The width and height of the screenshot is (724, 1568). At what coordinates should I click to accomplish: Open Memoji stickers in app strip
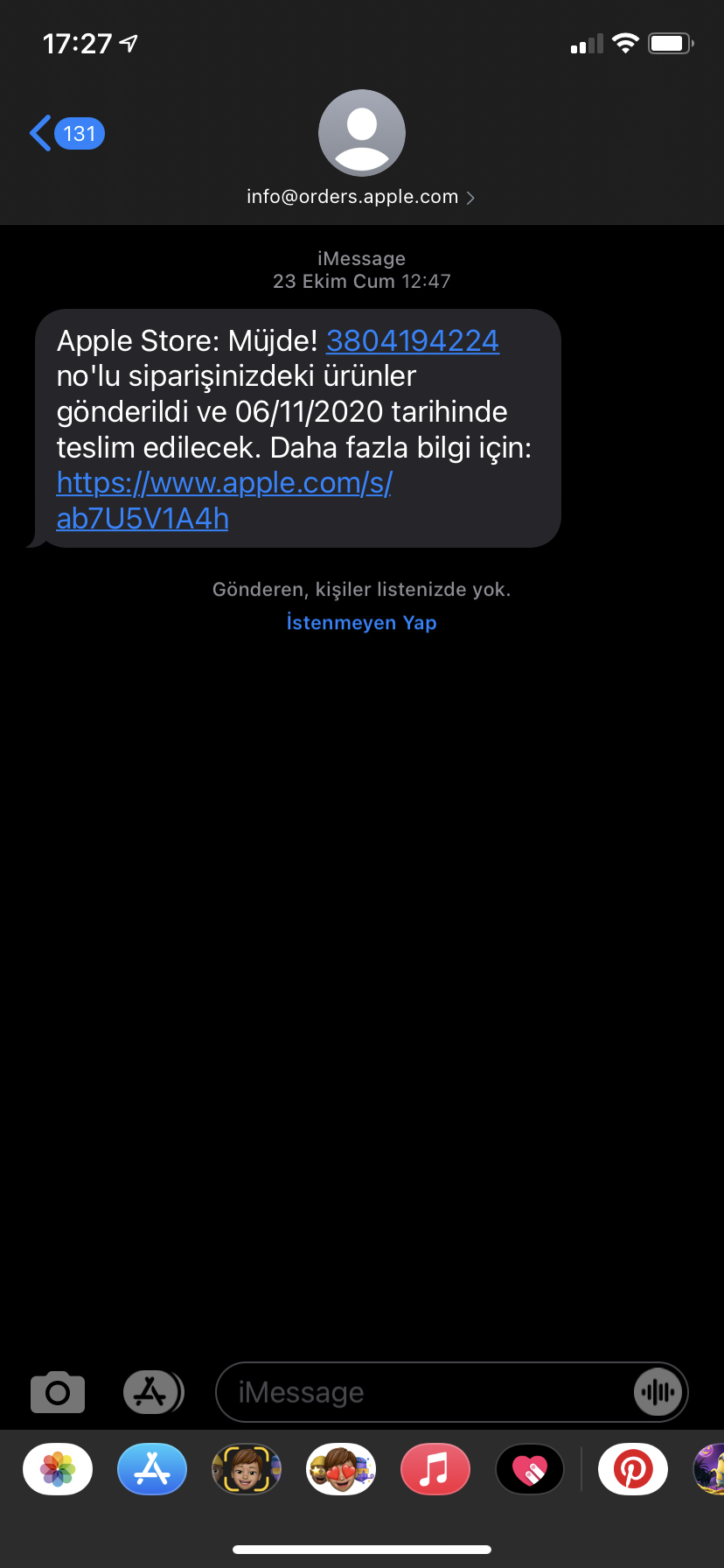[x=341, y=1469]
